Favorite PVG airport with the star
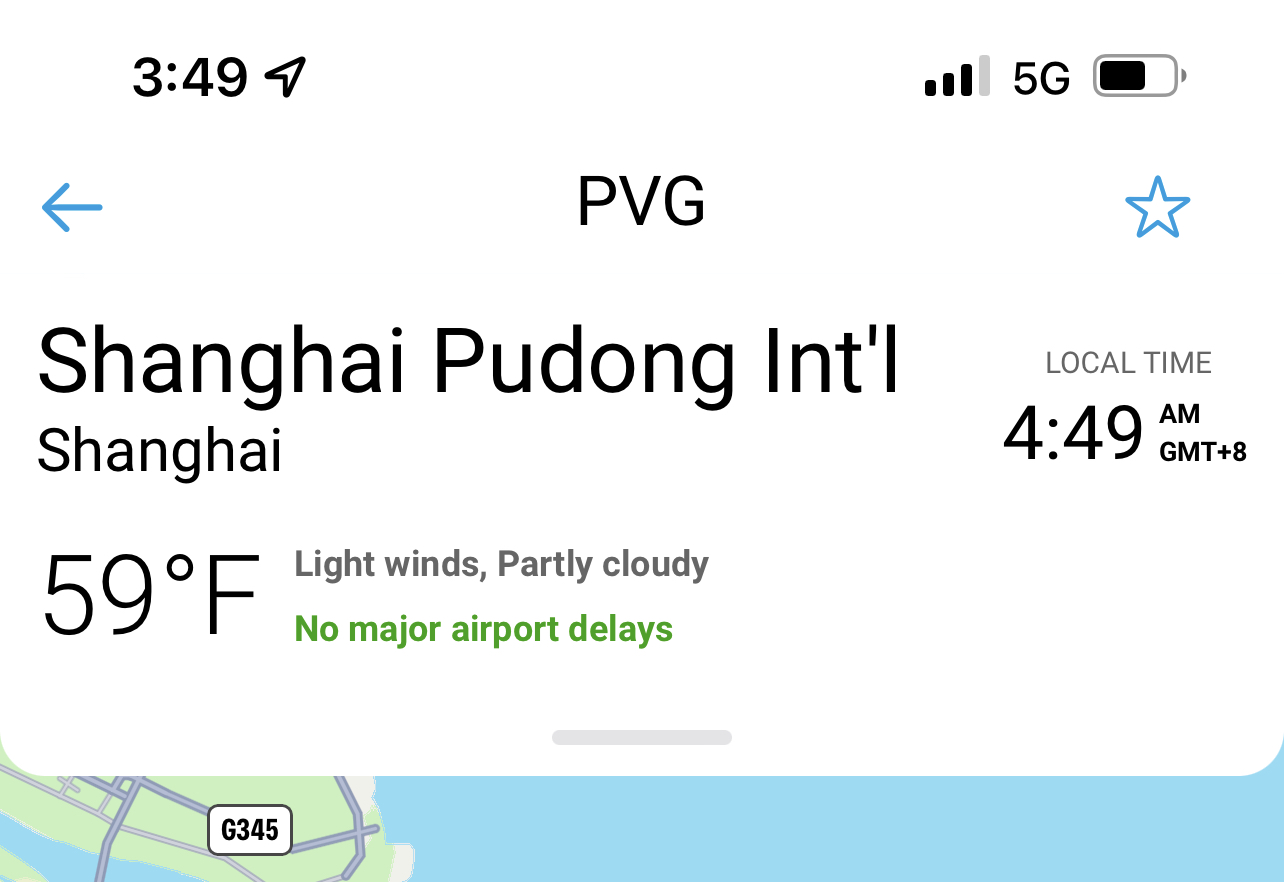Image resolution: width=1284 pixels, height=882 pixels. [x=1157, y=208]
